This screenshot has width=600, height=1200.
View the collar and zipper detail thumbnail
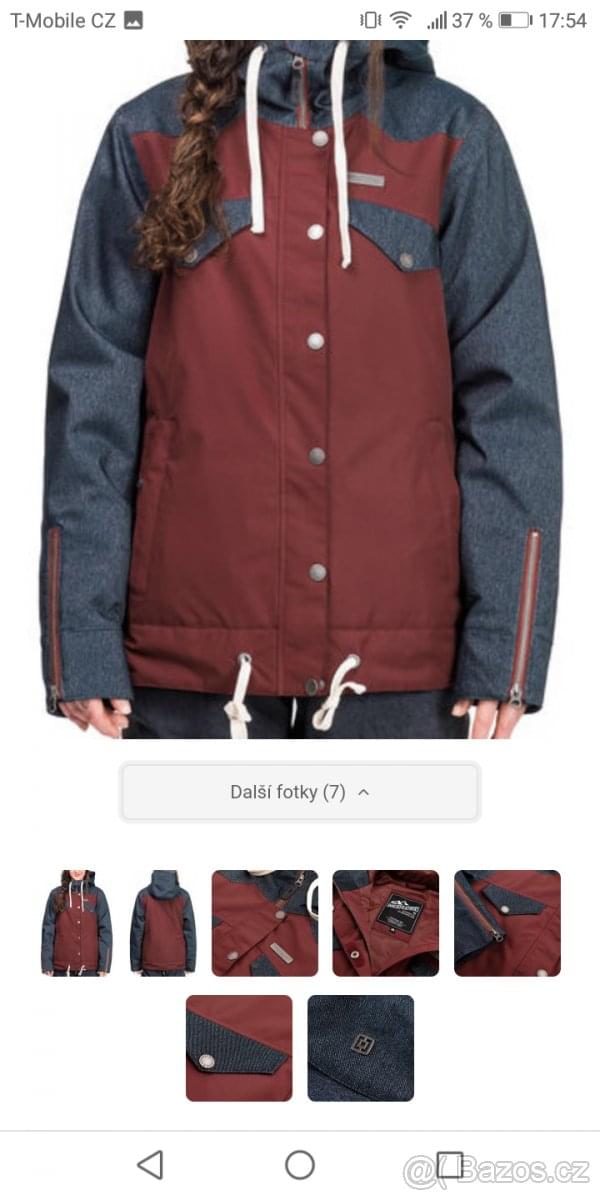[265, 923]
